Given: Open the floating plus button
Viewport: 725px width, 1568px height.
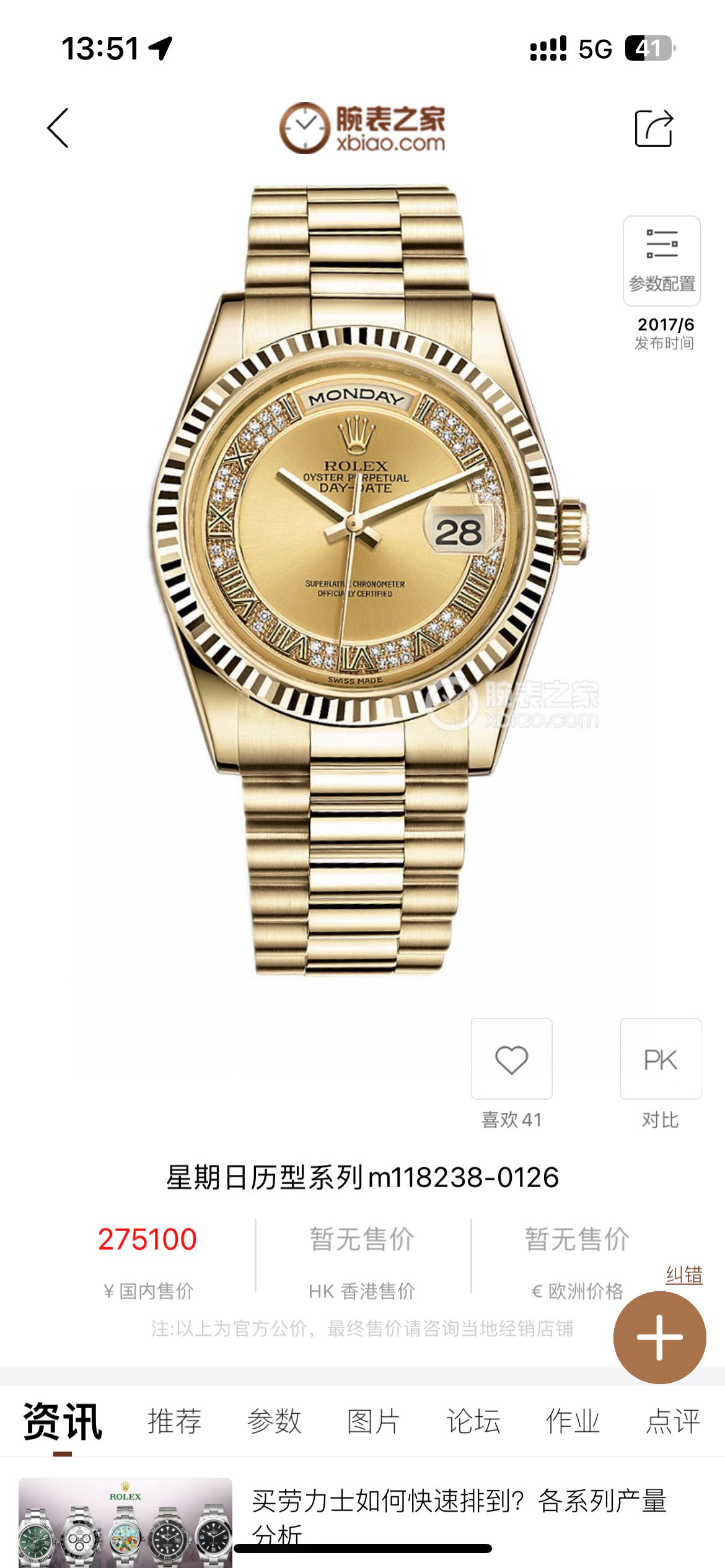Looking at the screenshot, I should tap(659, 1337).
